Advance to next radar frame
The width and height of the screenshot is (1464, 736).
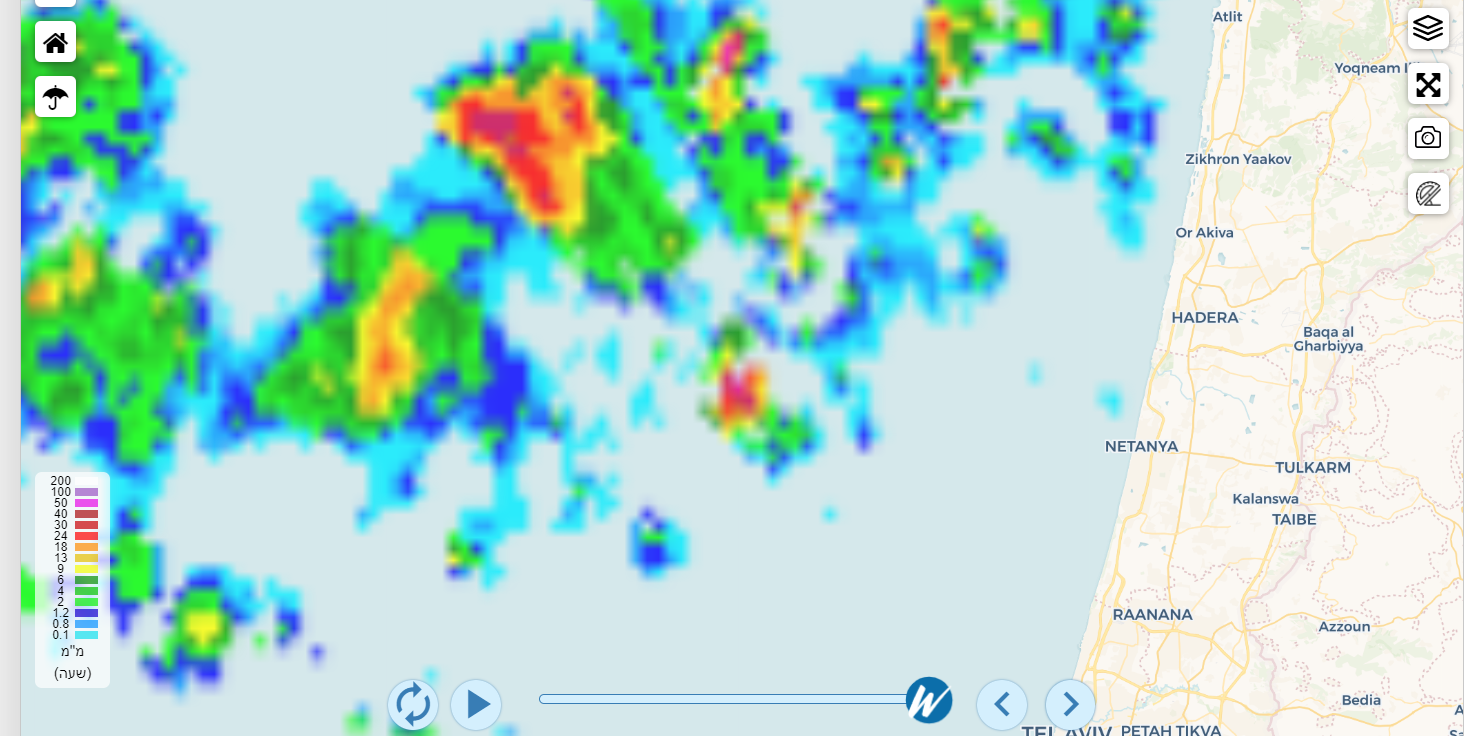click(x=1070, y=704)
